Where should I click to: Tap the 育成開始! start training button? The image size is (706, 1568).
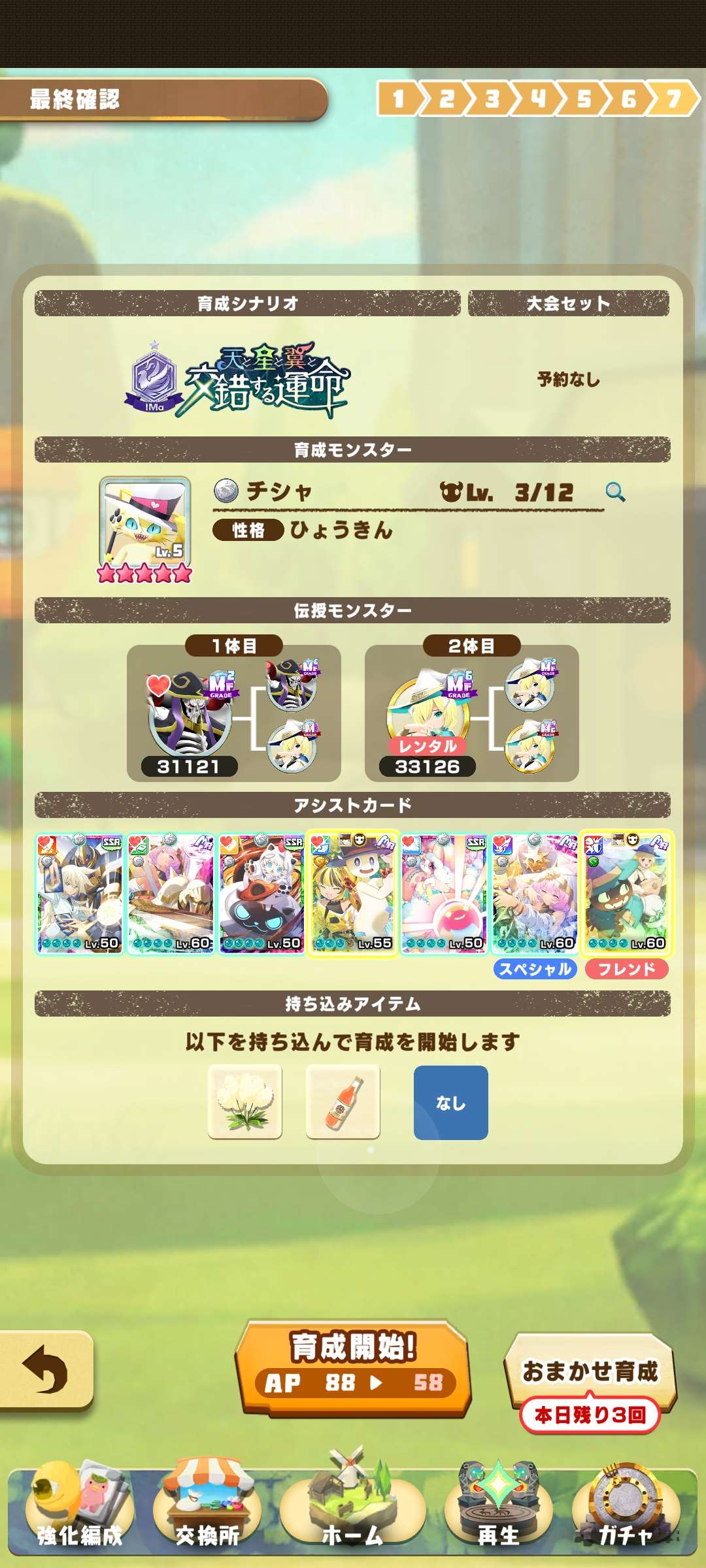pyautogui.click(x=353, y=1368)
